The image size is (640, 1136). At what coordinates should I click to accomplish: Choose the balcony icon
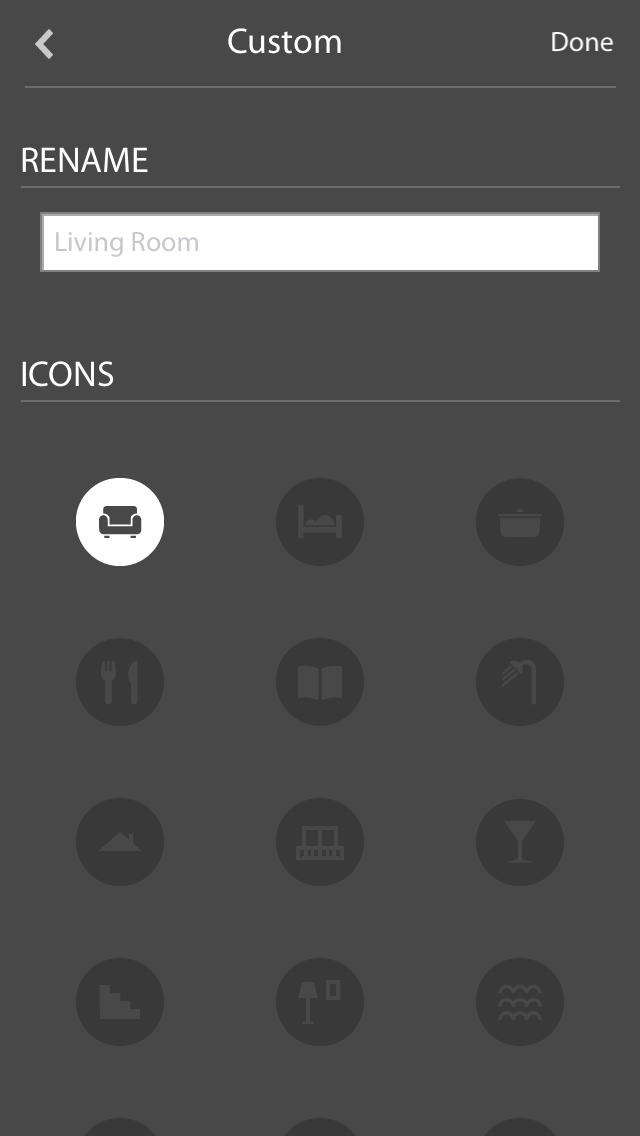320,842
